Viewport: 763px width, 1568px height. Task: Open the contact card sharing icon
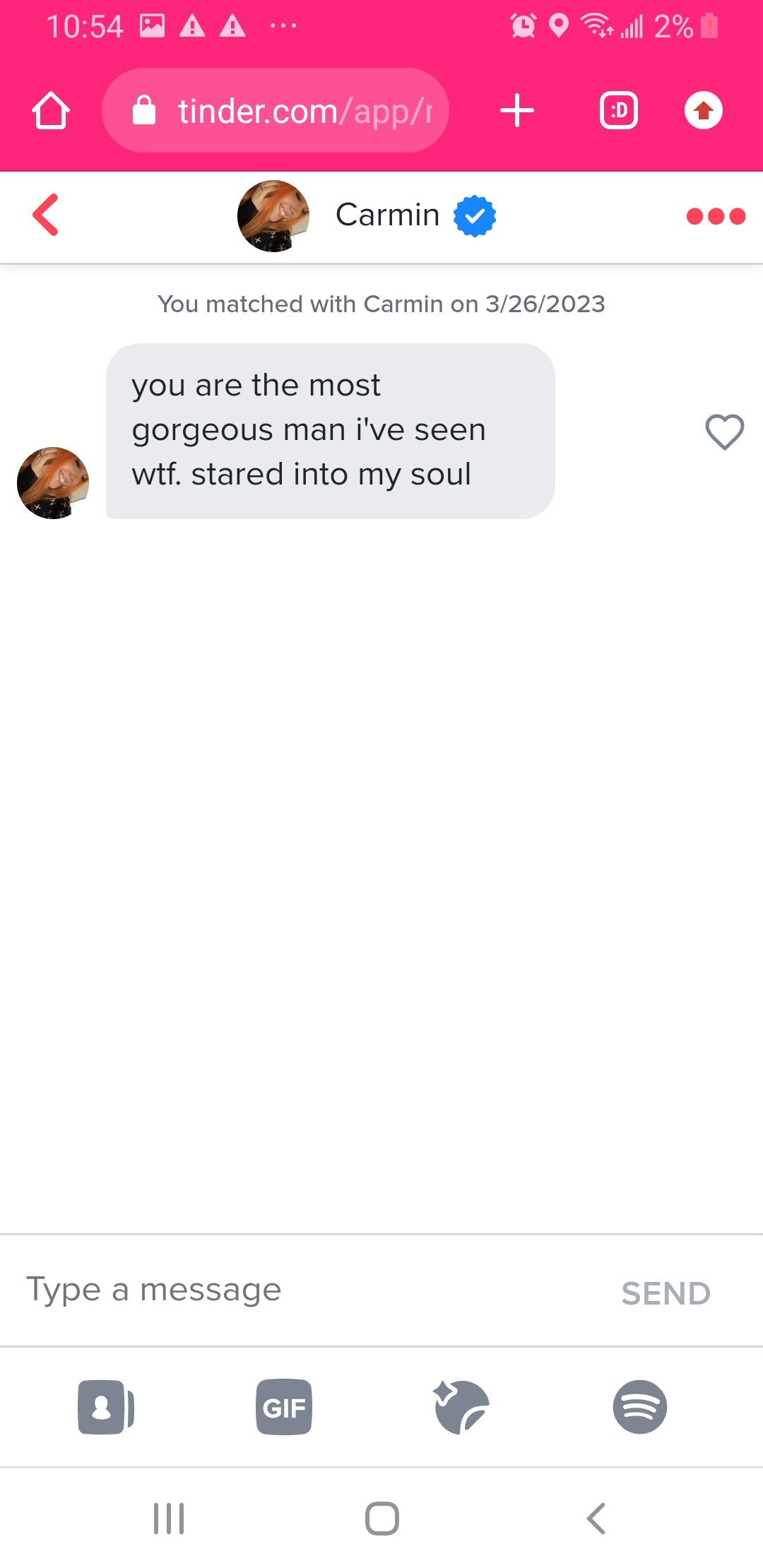[x=106, y=1407]
